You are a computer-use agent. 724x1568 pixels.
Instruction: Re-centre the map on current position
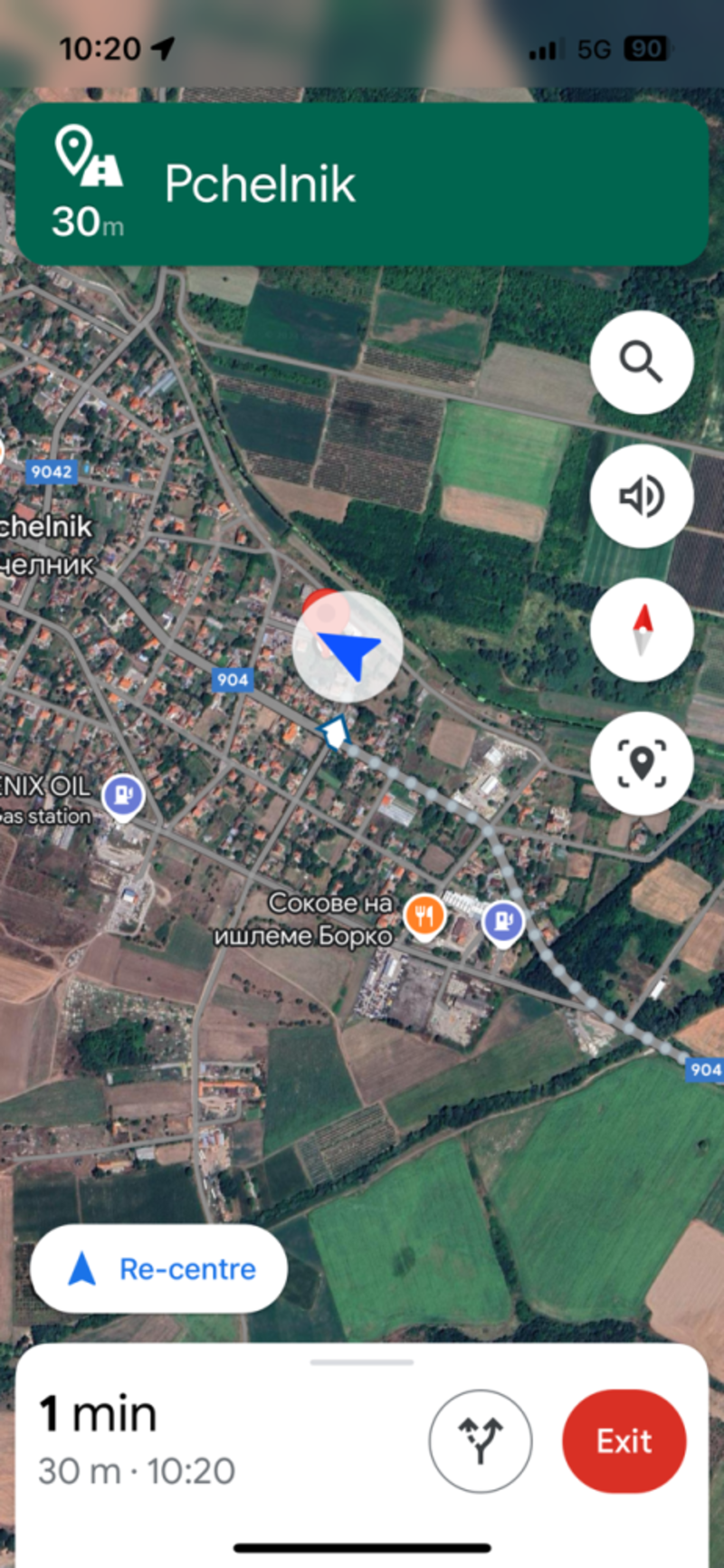(x=159, y=1268)
